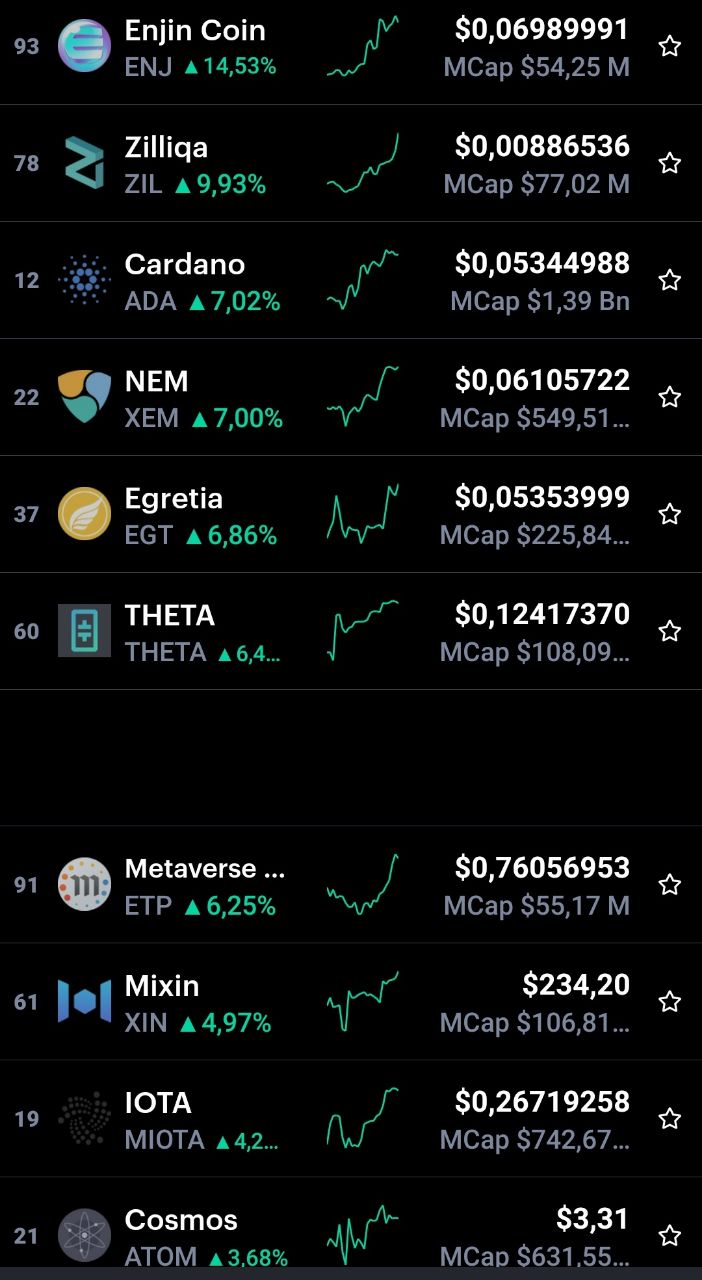Add Mixin to favorites
Image resolution: width=702 pixels, height=1280 pixels.
pos(670,1002)
